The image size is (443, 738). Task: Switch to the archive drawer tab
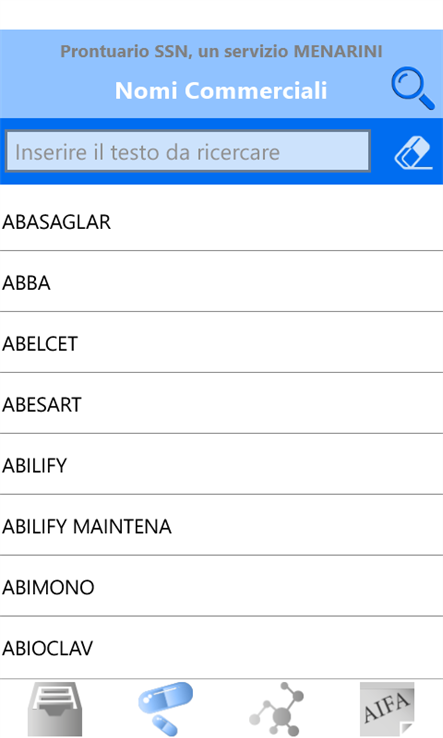point(55,710)
